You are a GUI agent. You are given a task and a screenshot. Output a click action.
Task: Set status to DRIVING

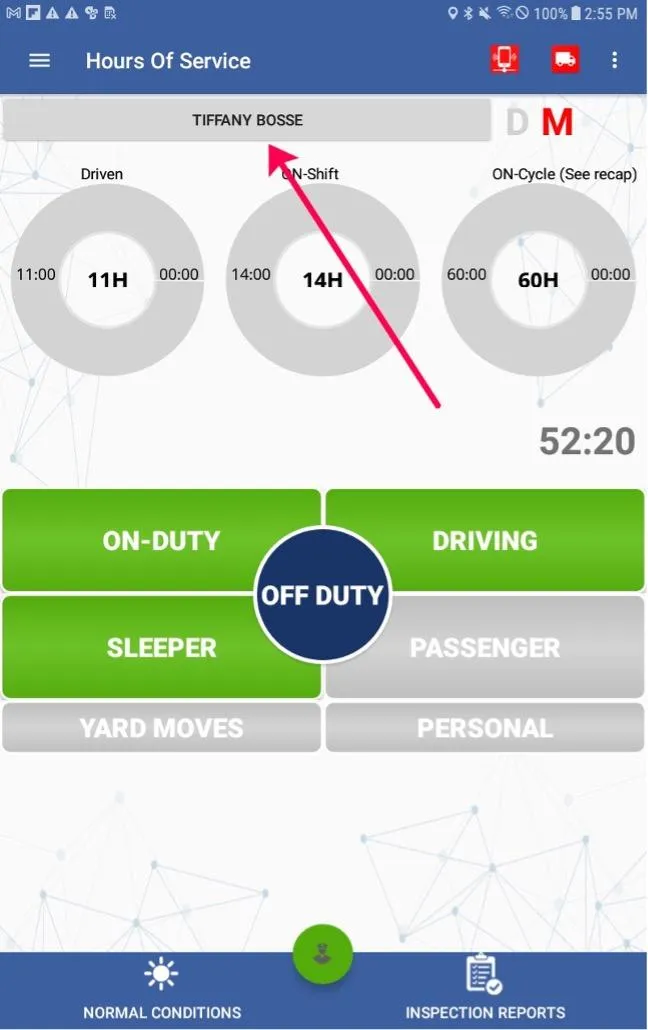point(485,540)
